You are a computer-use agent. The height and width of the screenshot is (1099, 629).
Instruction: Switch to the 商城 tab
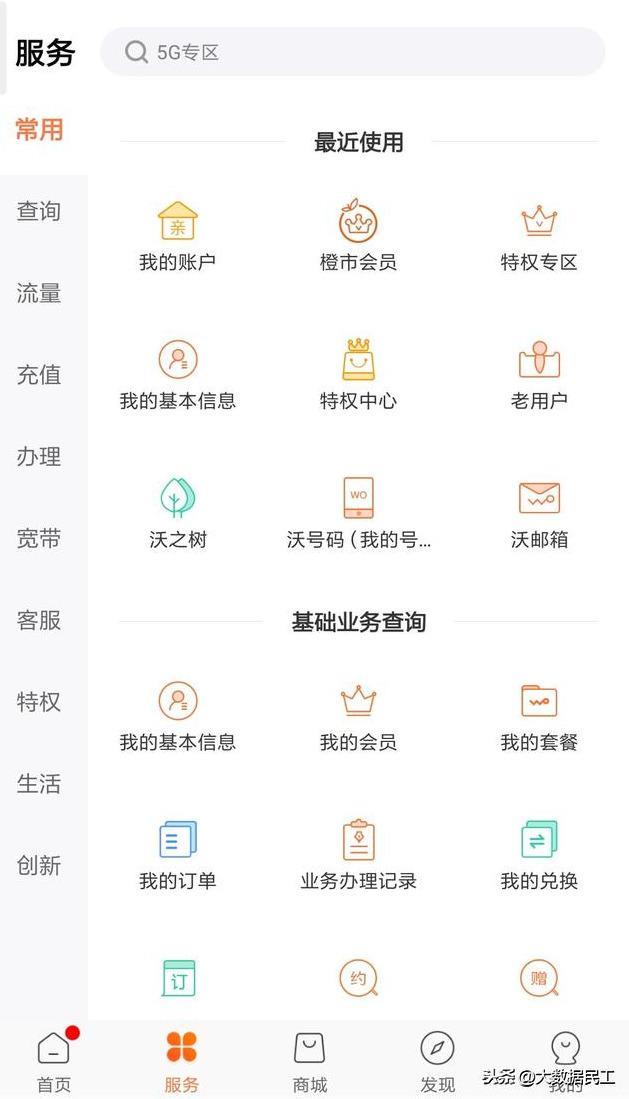click(x=310, y=1060)
